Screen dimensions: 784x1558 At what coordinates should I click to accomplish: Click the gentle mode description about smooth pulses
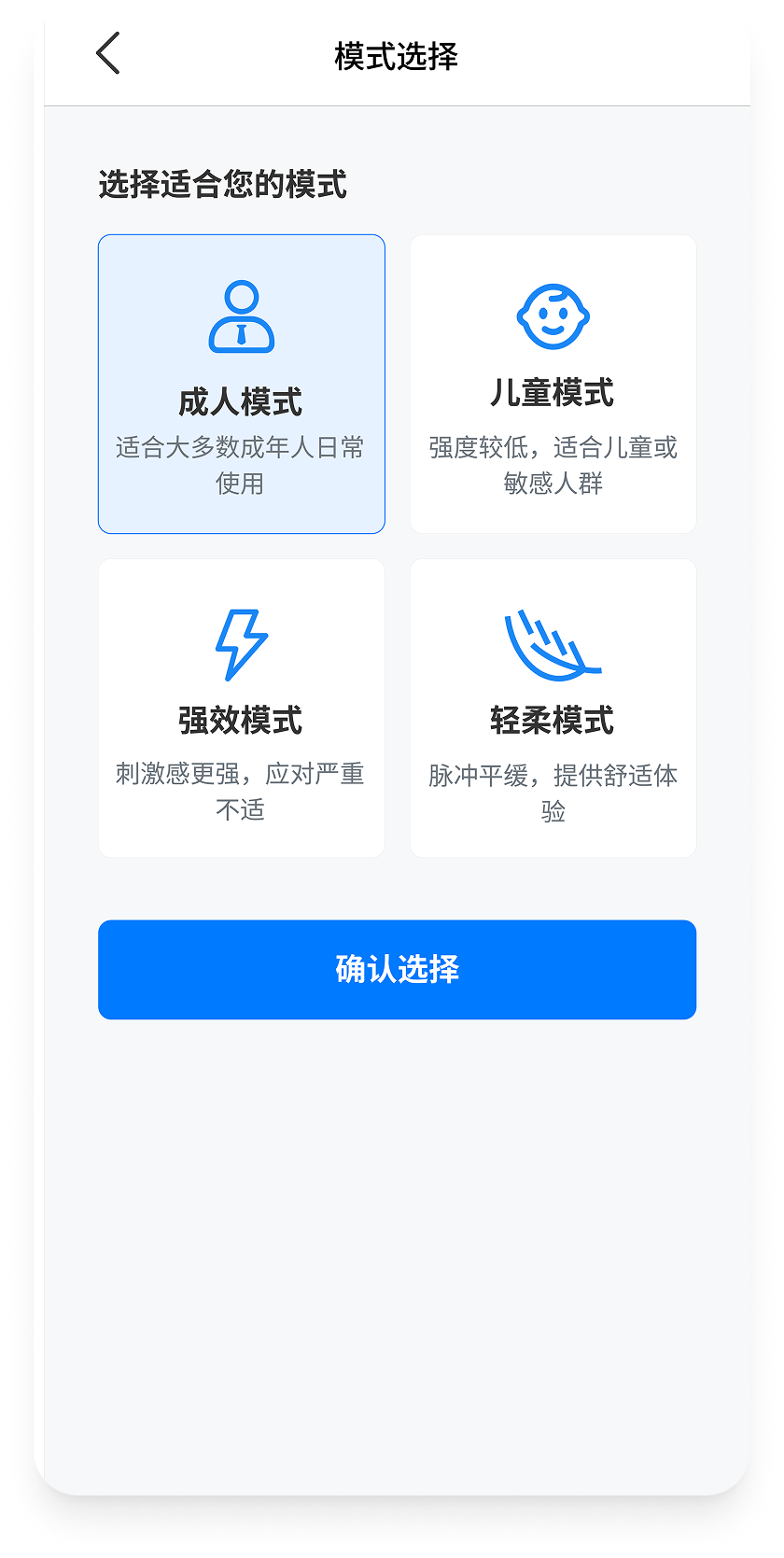[x=553, y=793]
